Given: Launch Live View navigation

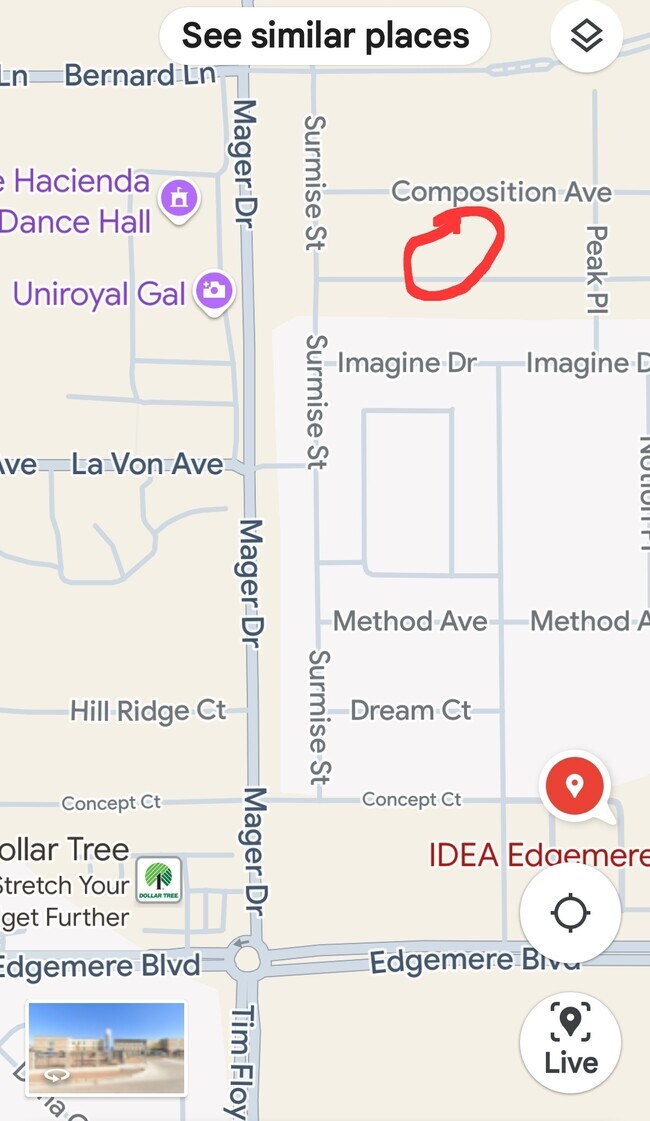Looking at the screenshot, I should click(570, 1042).
